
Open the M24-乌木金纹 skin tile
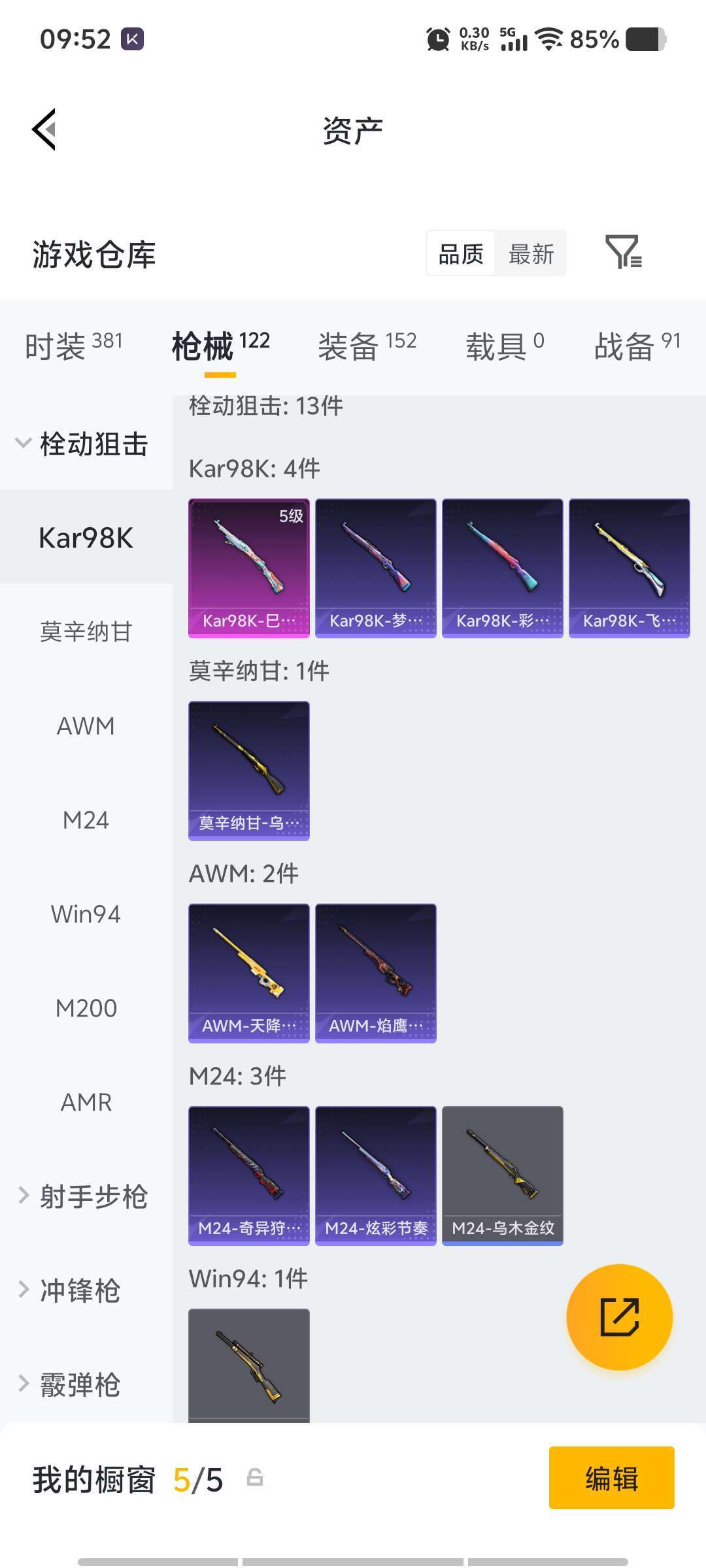[x=502, y=1175]
